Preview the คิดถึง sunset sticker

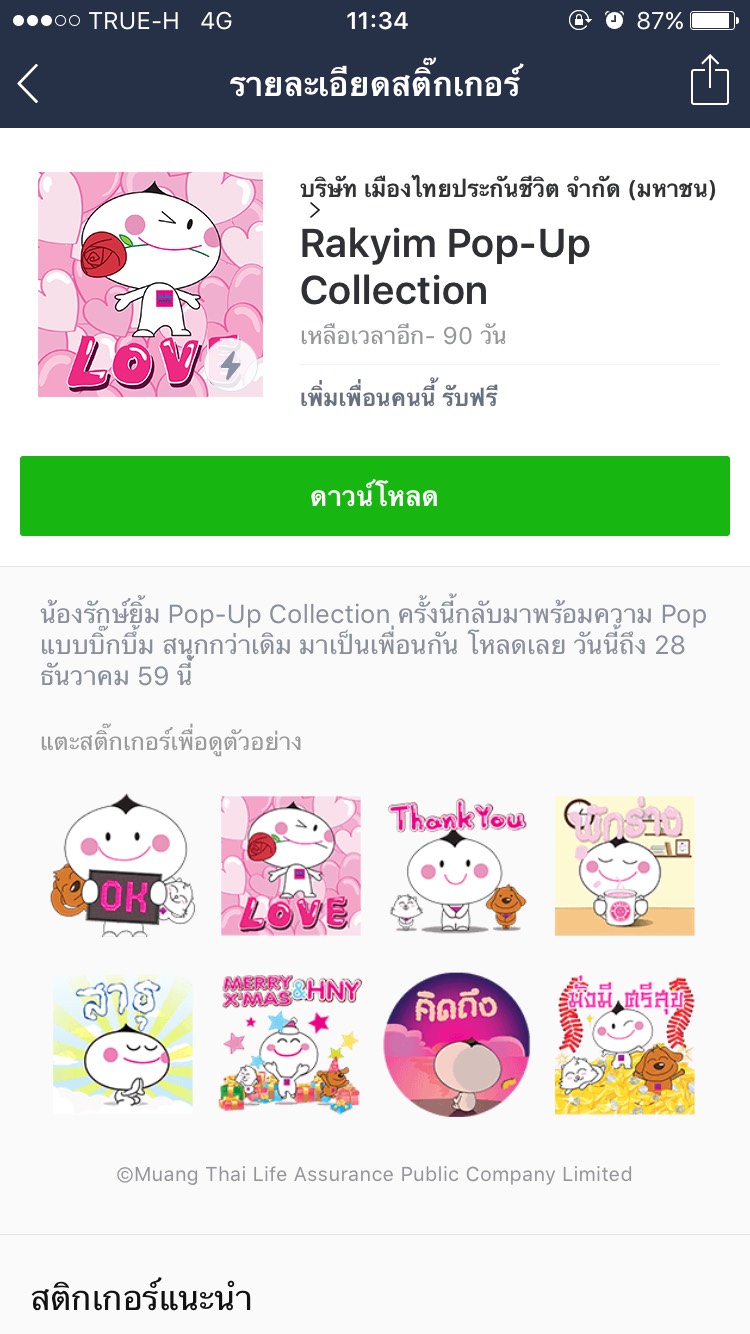pos(457,1044)
